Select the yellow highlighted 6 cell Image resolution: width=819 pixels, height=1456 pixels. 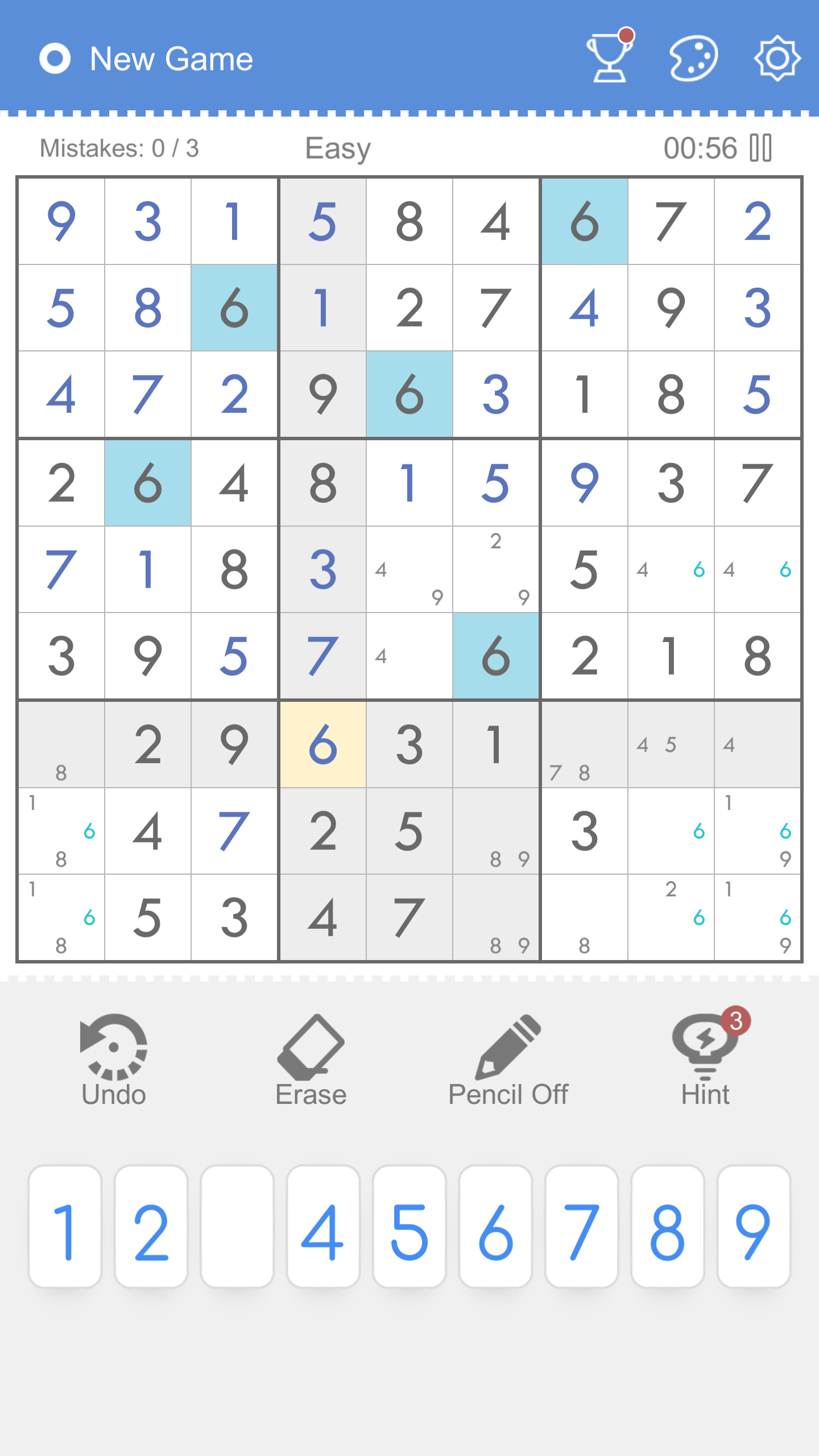(x=322, y=744)
